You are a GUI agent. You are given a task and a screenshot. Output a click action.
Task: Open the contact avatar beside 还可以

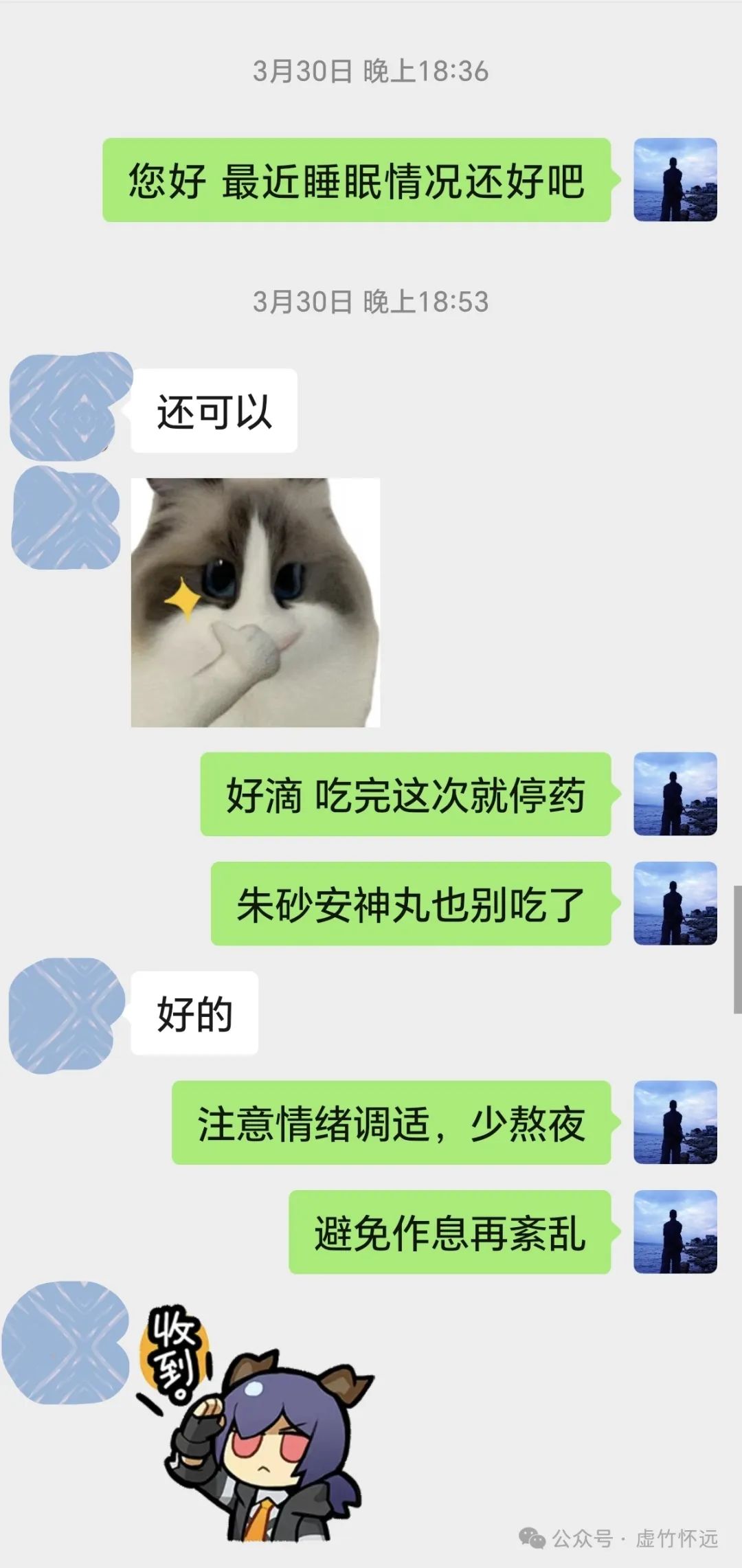(67, 407)
